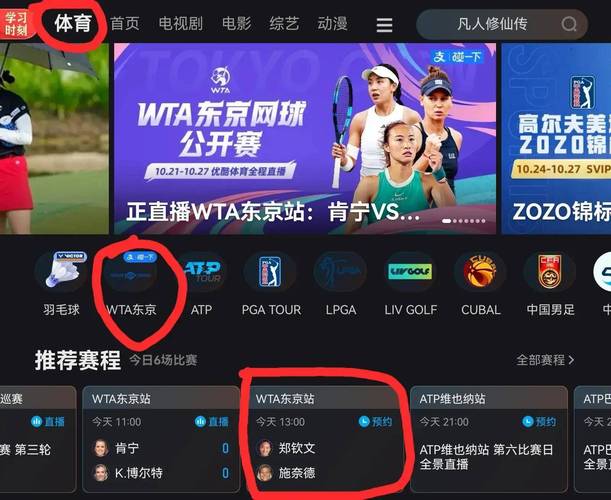This screenshot has height=500, width=611.
Task: Open the 肯宁 vs K.博尔特 live match
Action: click(x=160, y=445)
